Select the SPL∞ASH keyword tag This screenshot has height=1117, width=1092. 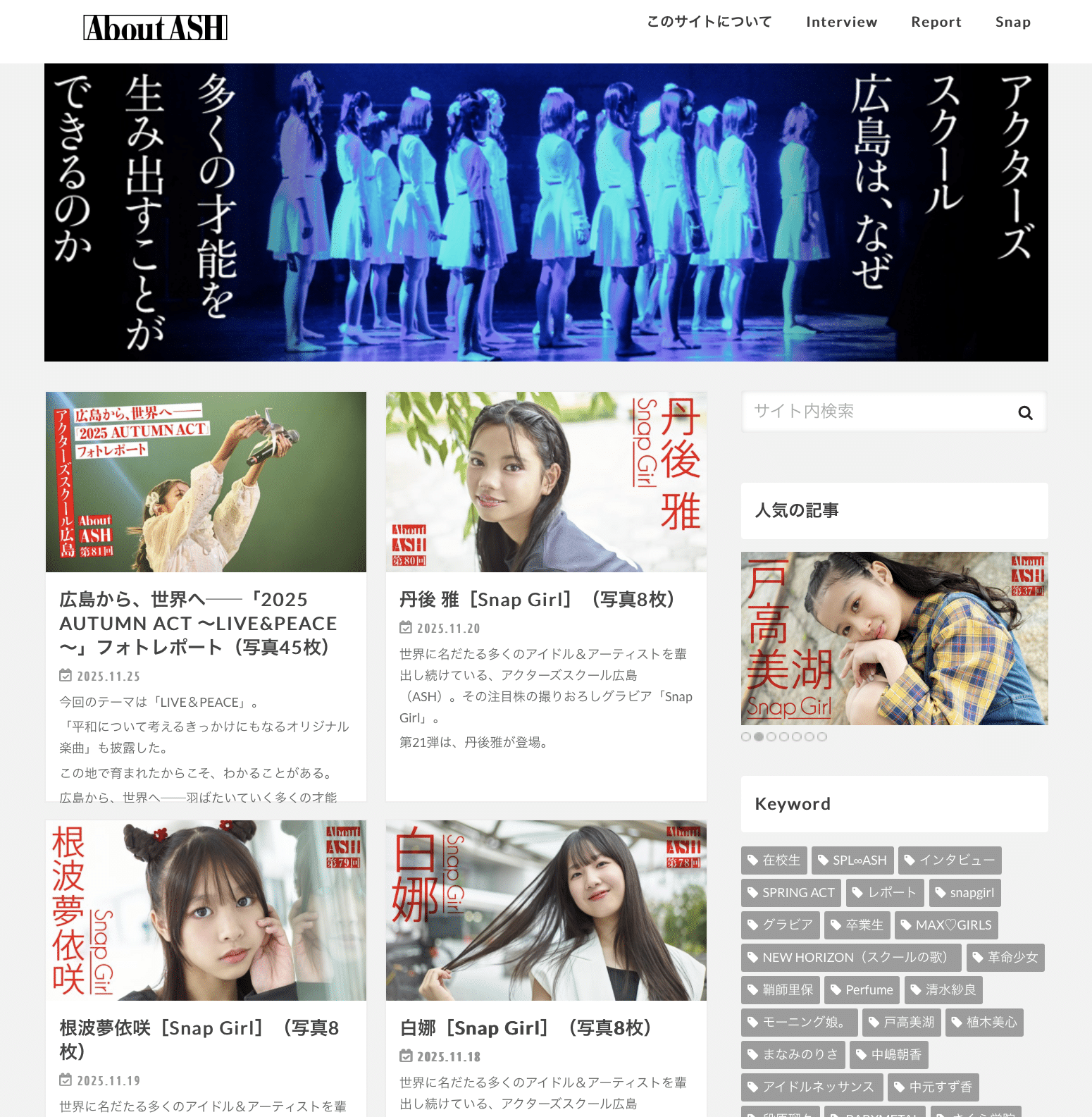tap(852, 860)
